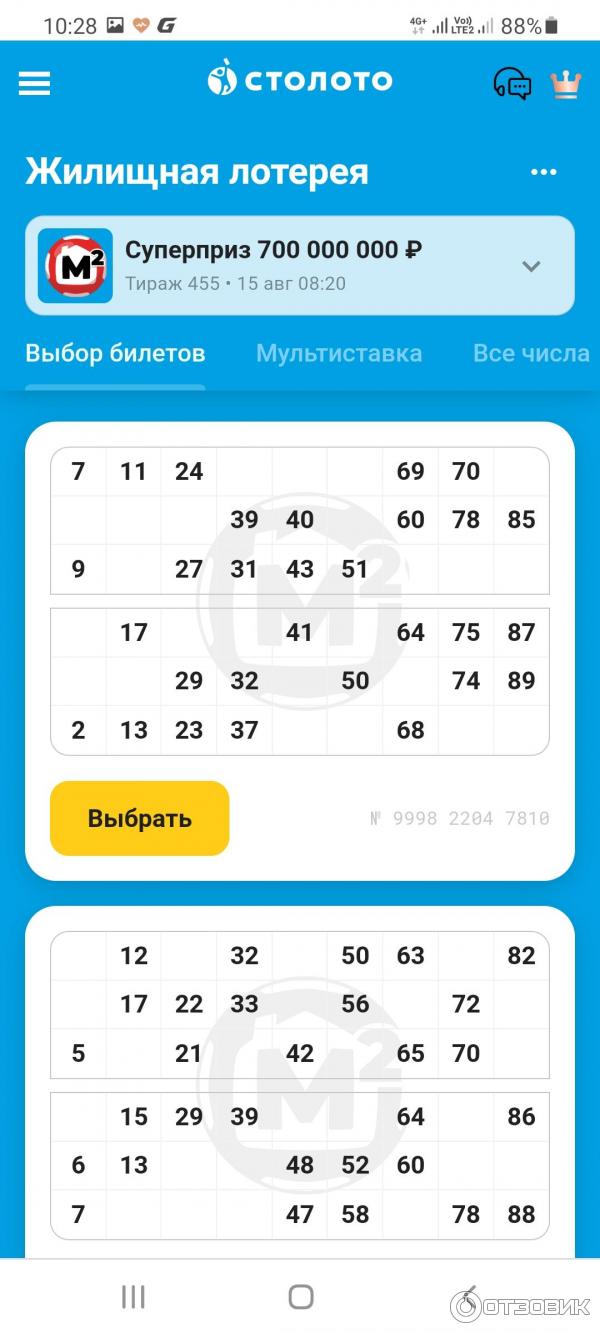Select the Выбор билетов tab
600x1333 pixels.
click(x=115, y=353)
